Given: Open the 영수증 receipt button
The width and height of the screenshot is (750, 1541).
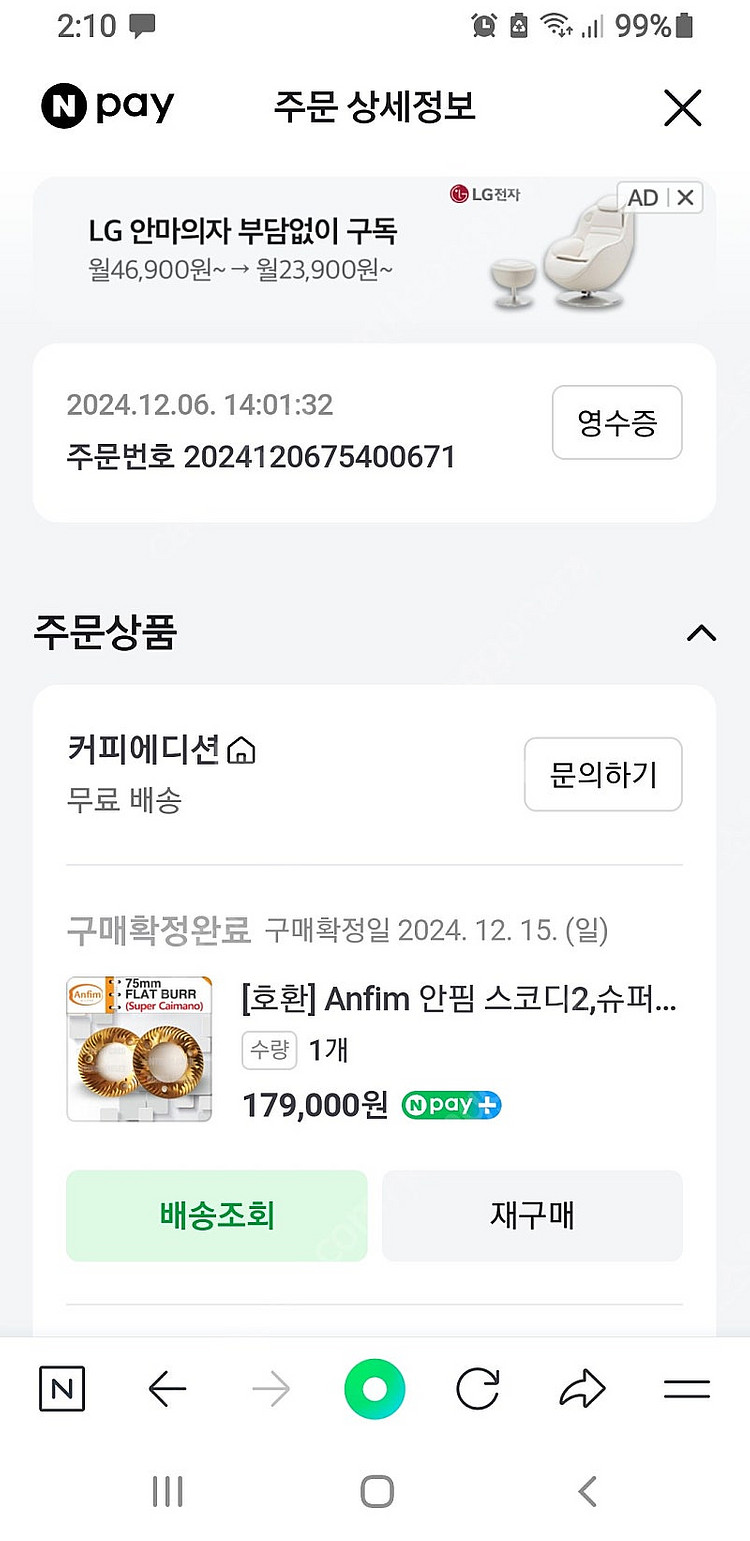Looking at the screenshot, I should point(616,422).
